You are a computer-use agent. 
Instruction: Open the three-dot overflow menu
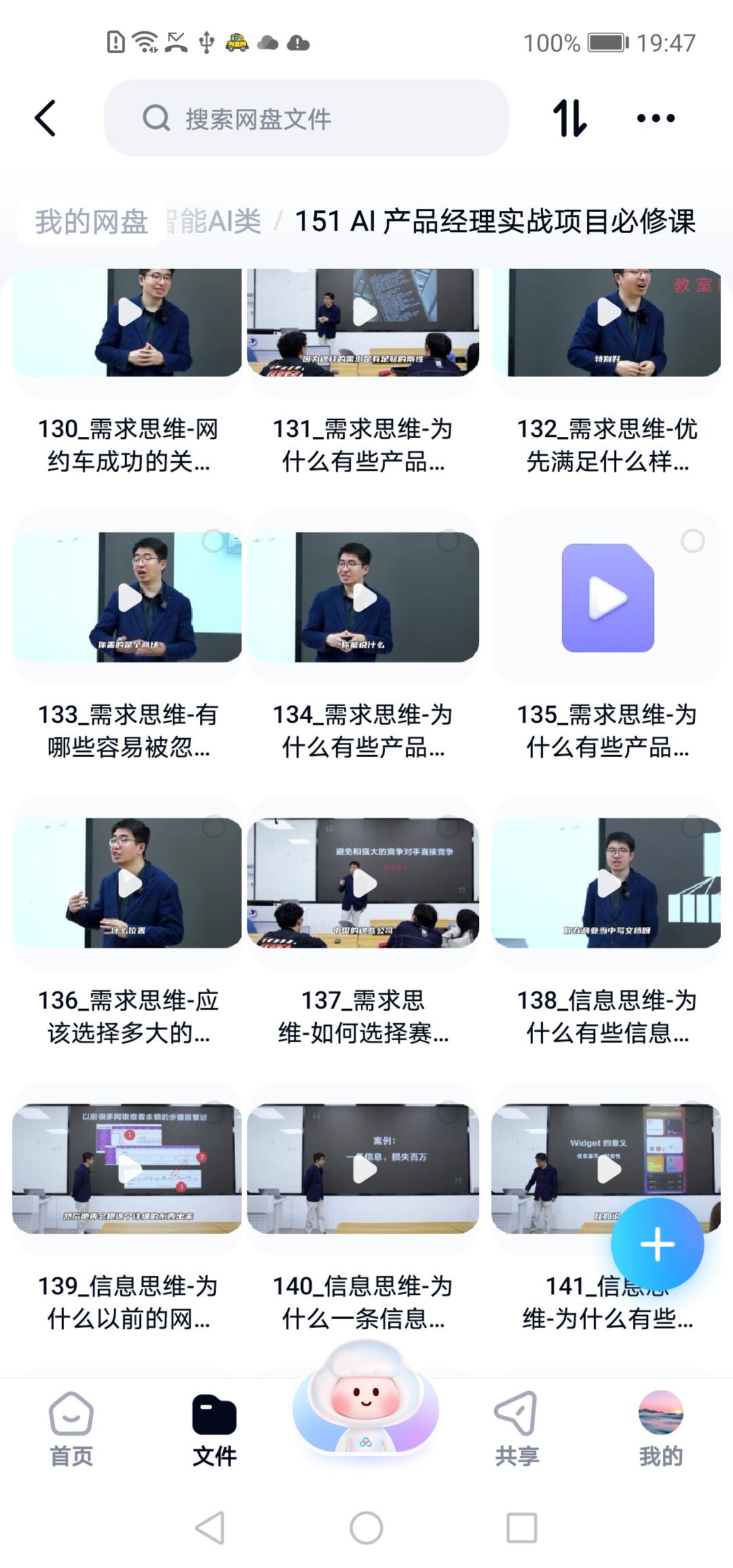[x=656, y=118]
